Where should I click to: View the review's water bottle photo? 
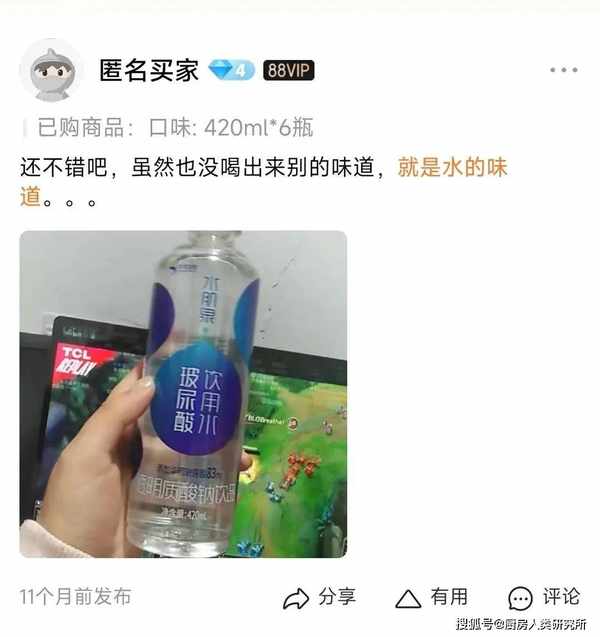(183, 394)
